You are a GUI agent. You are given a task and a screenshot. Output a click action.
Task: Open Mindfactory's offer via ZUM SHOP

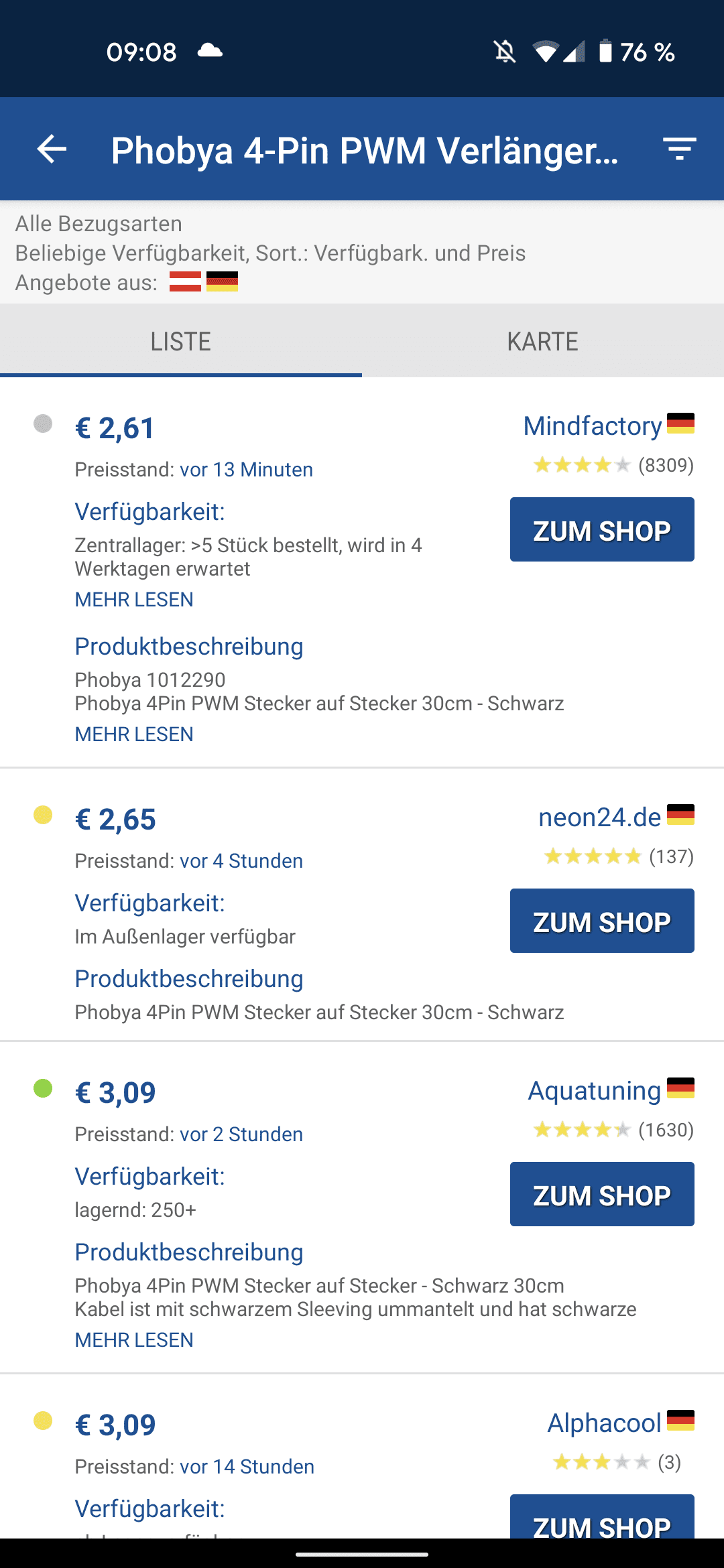click(x=602, y=529)
